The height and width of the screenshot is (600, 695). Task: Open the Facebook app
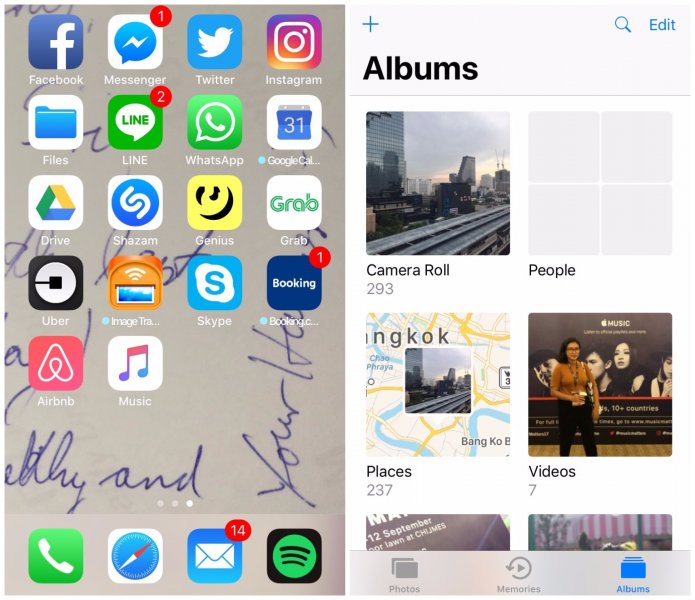[55, 43]
